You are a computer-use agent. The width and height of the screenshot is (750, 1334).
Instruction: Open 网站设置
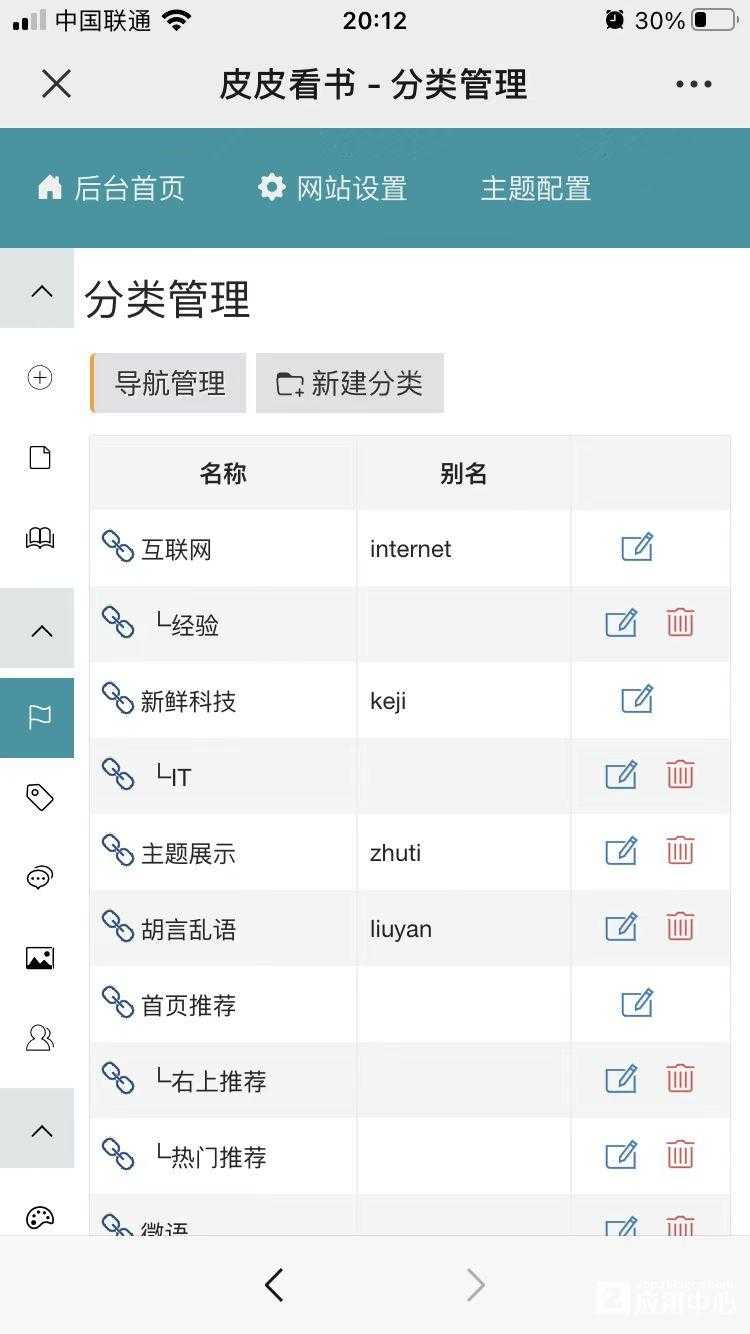pos(332,188)
